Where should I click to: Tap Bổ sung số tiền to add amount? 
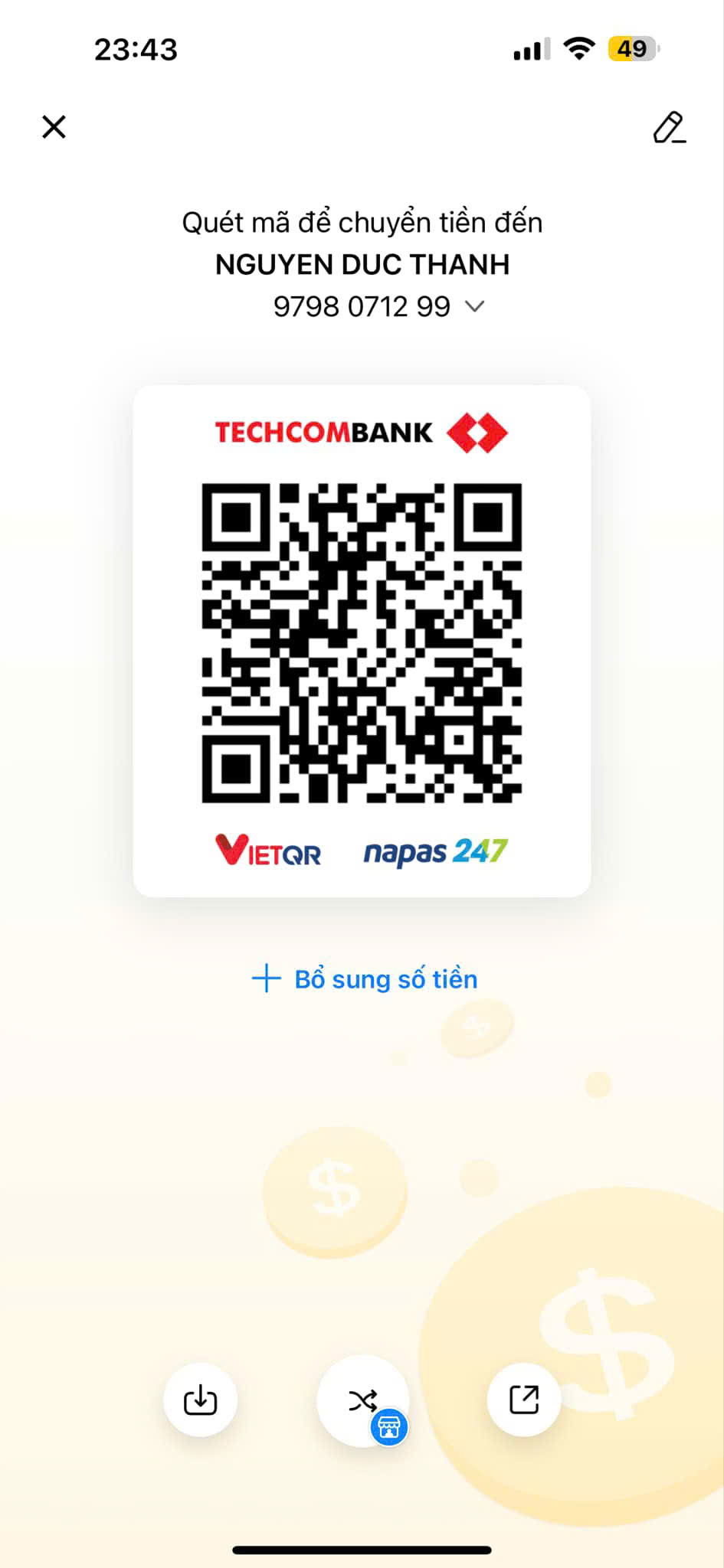pyautogui.click(x=365, y=979)
